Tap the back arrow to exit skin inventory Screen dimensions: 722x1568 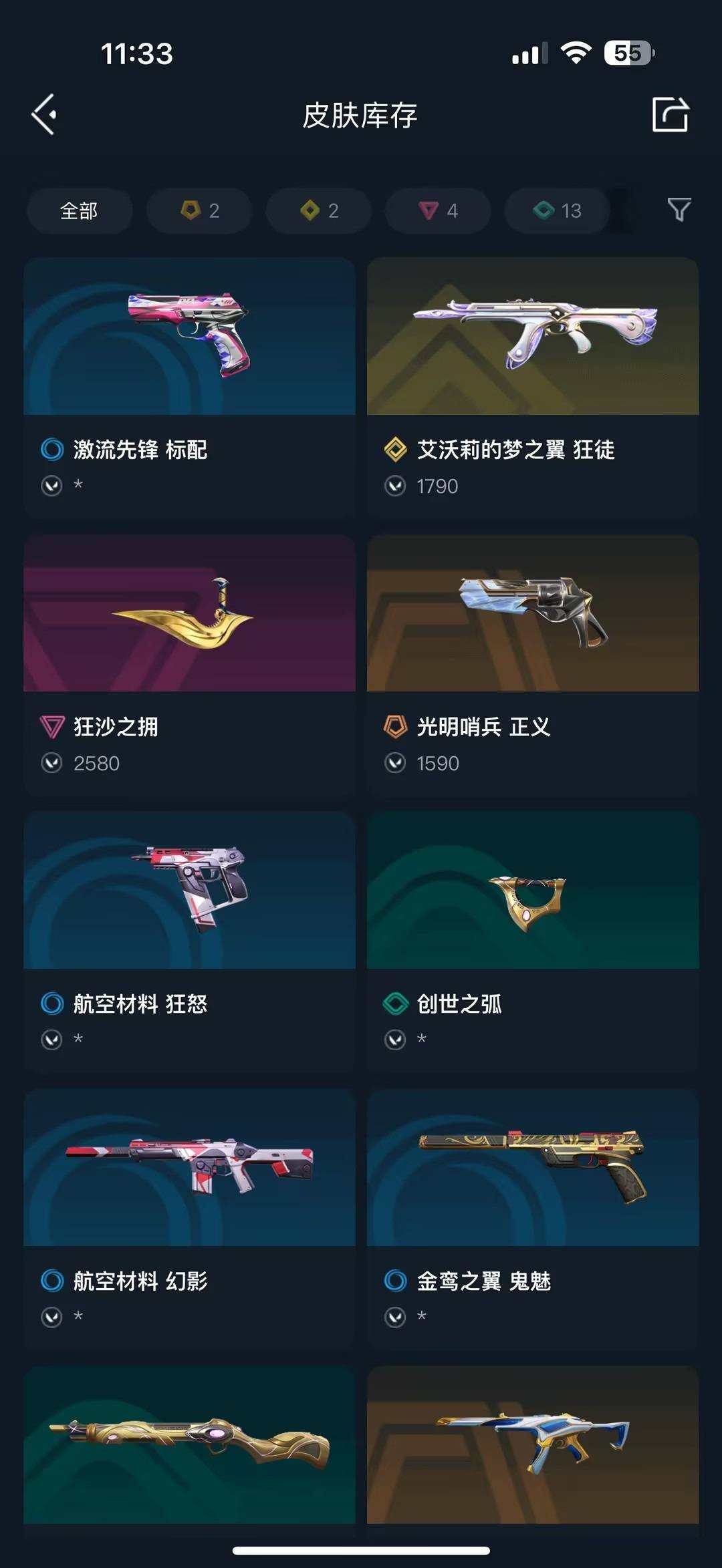tap(44, 114)
